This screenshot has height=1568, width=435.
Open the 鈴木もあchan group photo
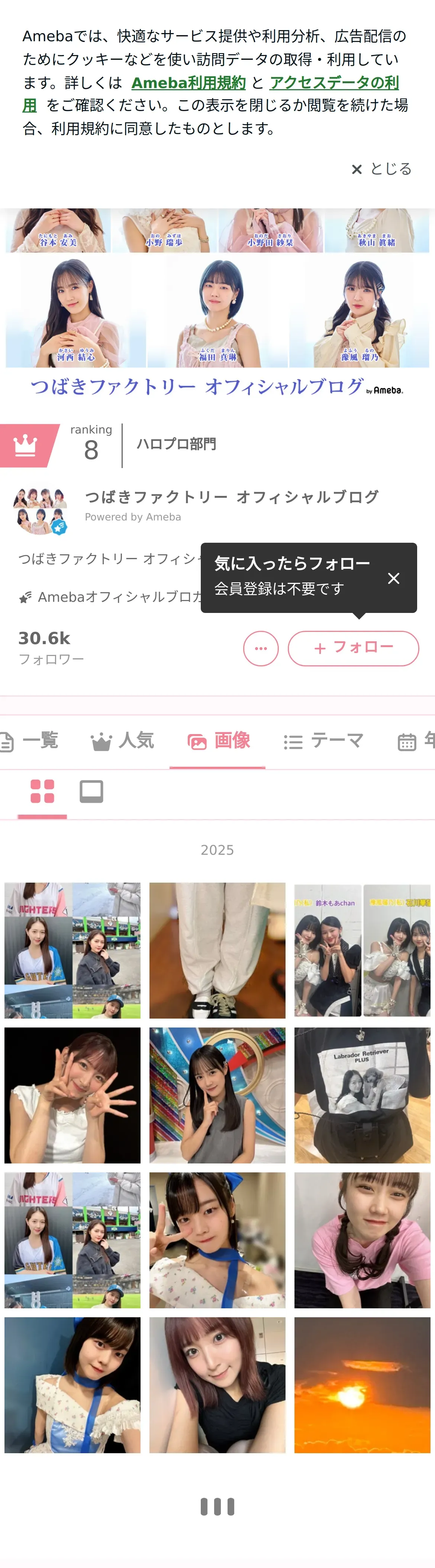pos(362,950)
